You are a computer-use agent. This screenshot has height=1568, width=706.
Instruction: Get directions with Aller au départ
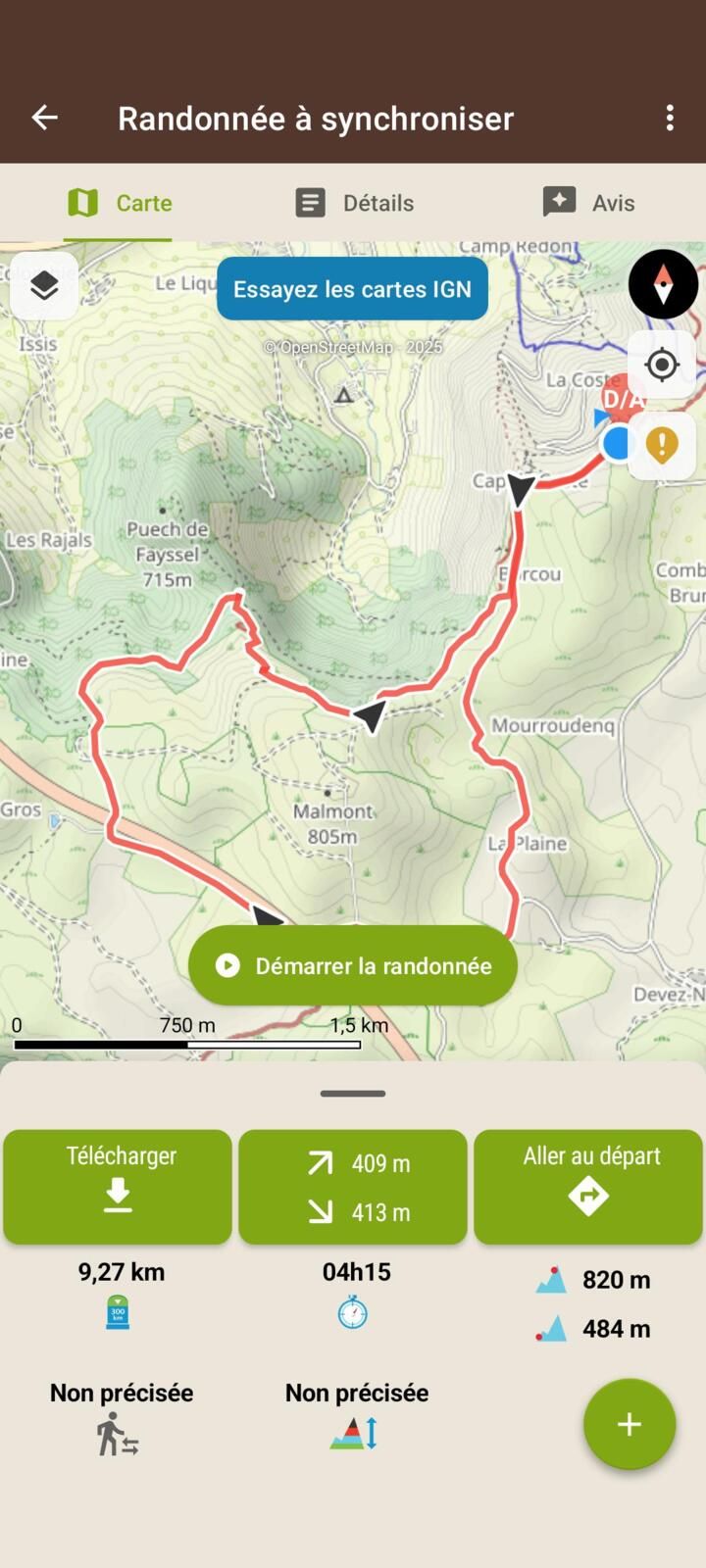pos(588,1187)
